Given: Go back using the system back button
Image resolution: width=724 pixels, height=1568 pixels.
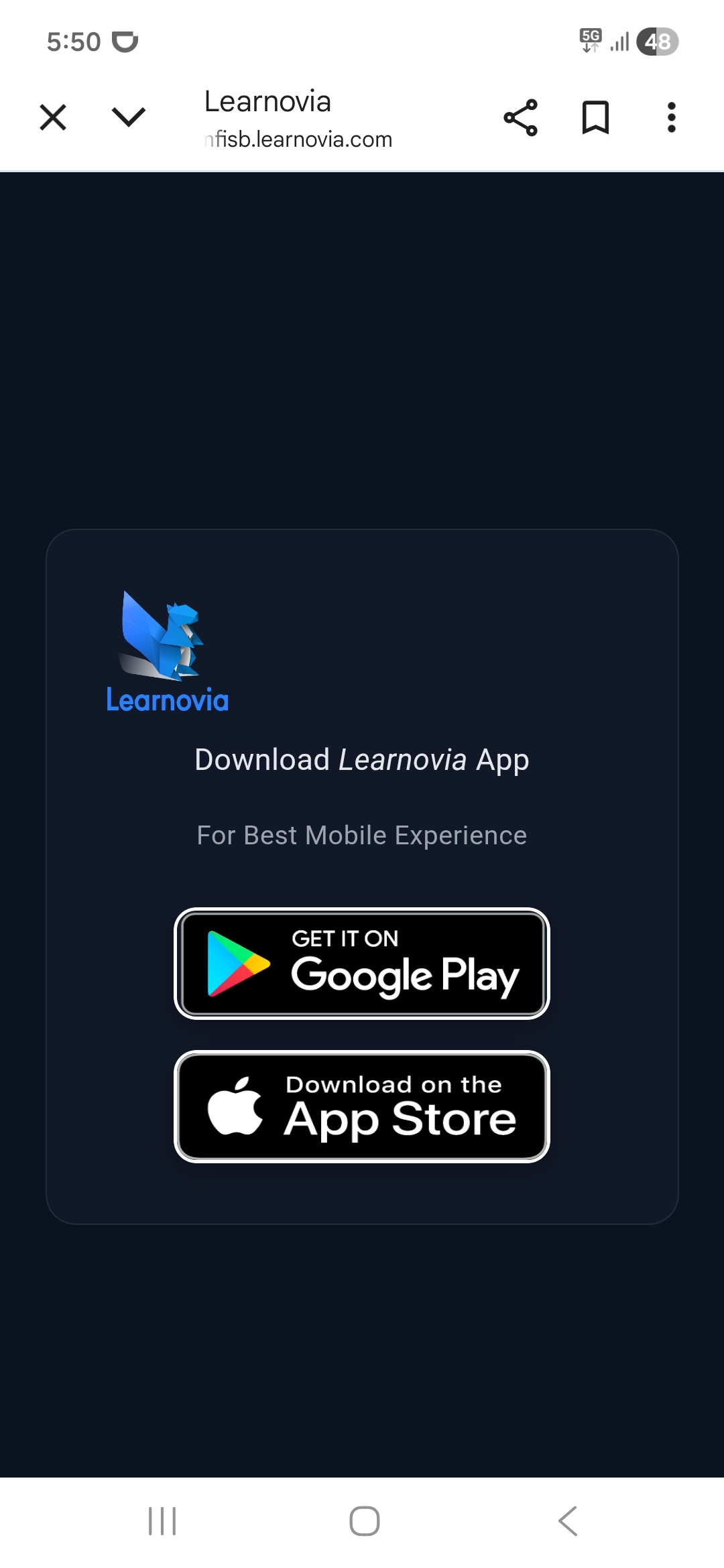Looking at the screenshot, I should click(568, 1520).
